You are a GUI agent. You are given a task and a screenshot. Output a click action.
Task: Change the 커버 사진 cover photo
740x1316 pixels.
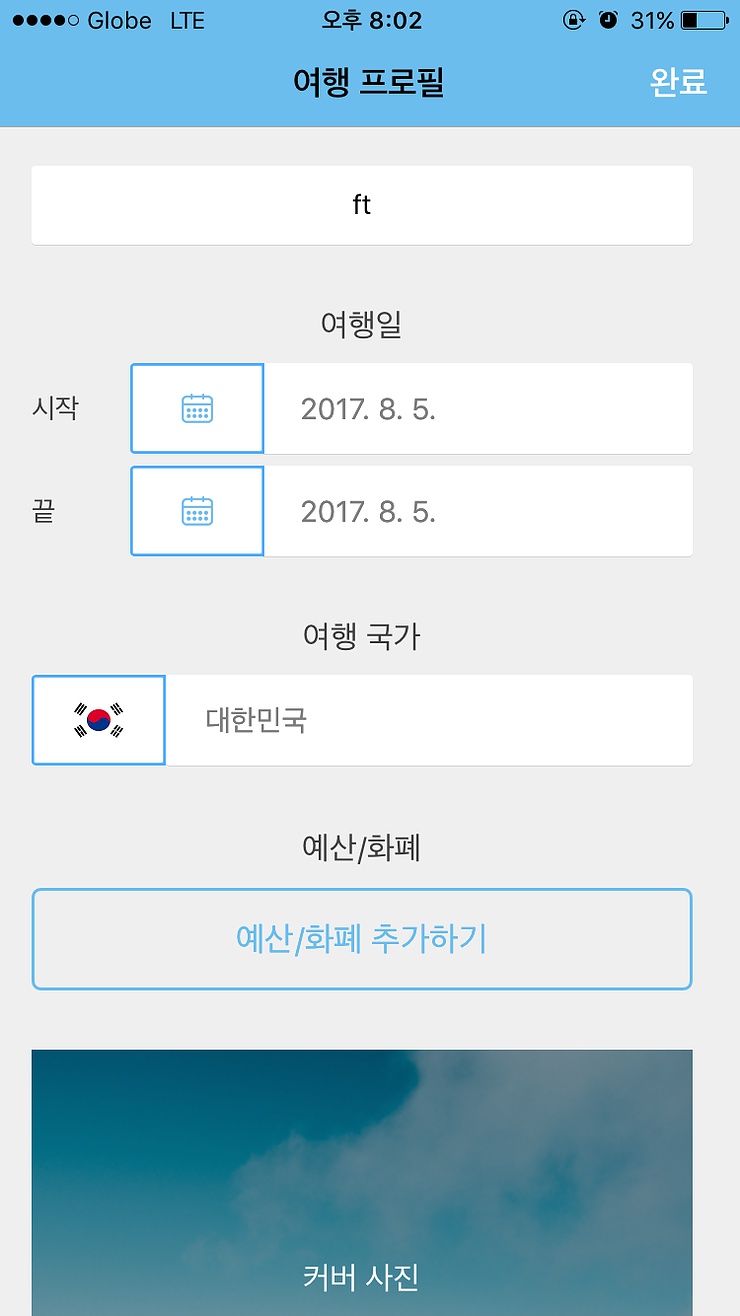click(362, 1183)
